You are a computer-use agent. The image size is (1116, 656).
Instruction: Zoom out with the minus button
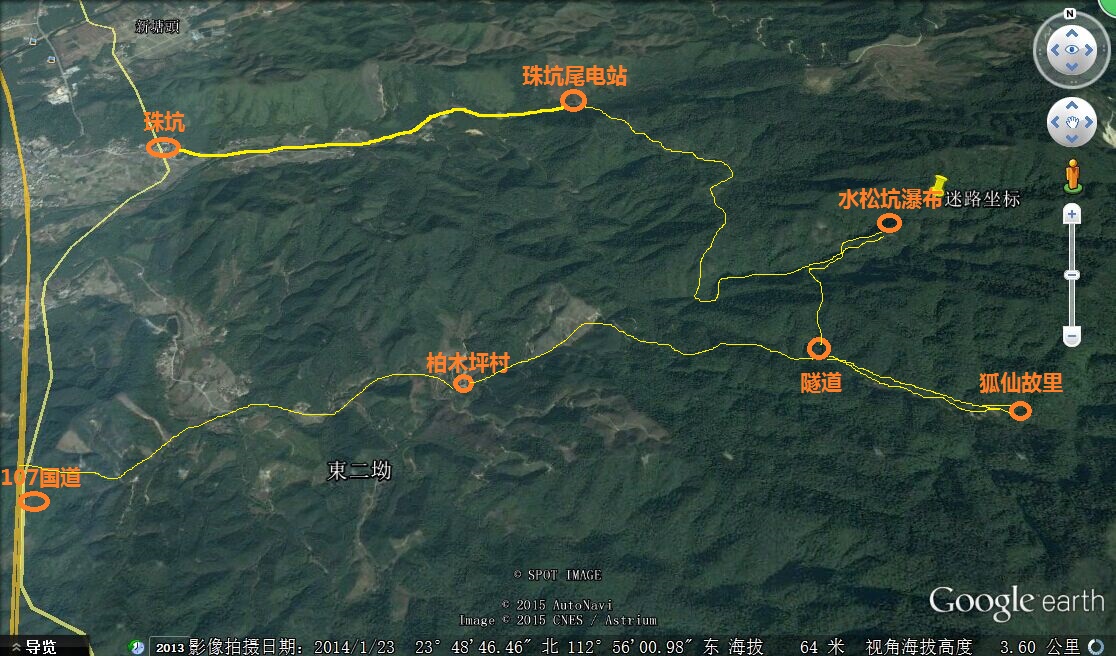1072,337
